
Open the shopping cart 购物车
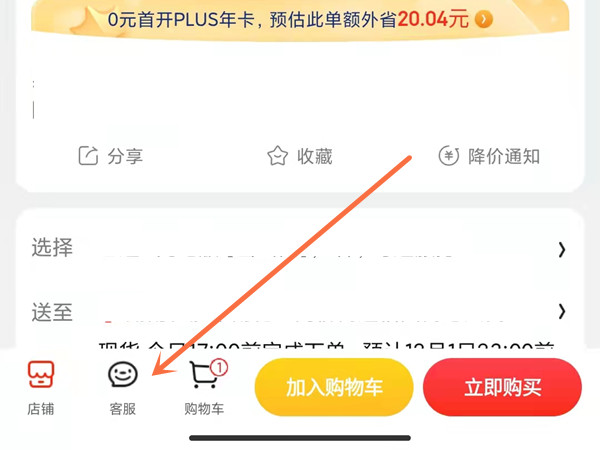tap(205, 388)
